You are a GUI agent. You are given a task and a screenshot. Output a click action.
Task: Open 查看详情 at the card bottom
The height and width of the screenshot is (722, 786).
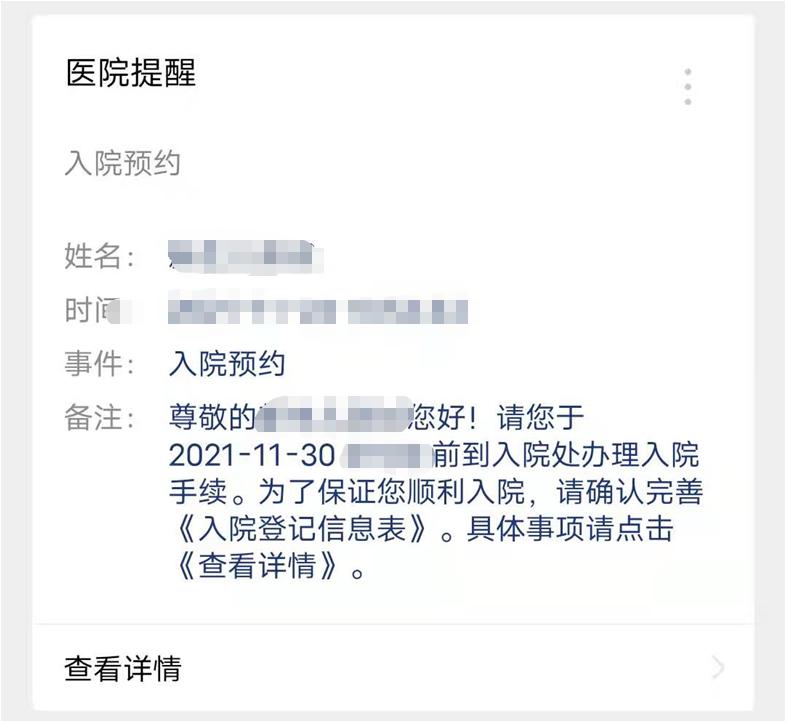(x=393, y=667)
